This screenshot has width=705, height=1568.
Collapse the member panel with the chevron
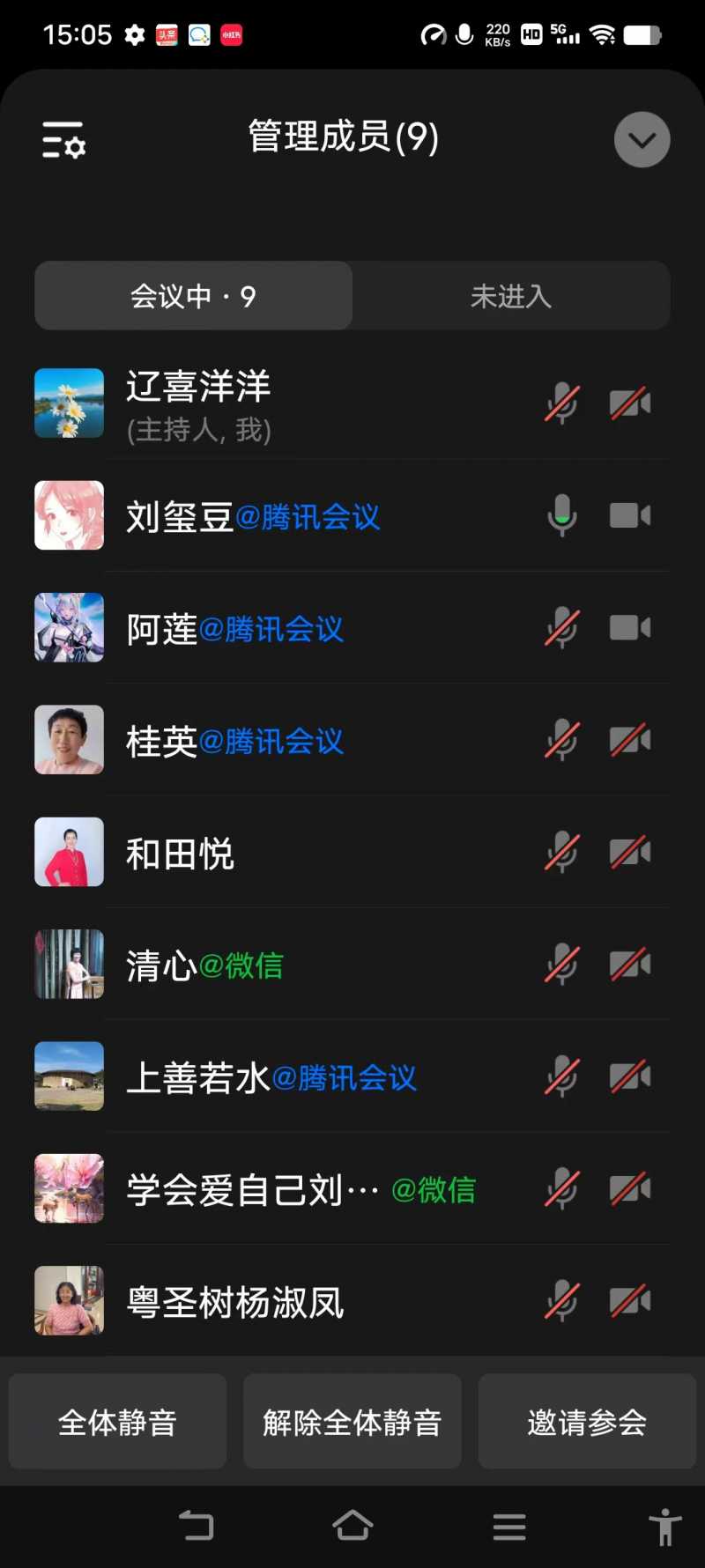click(x=642, y=139)
